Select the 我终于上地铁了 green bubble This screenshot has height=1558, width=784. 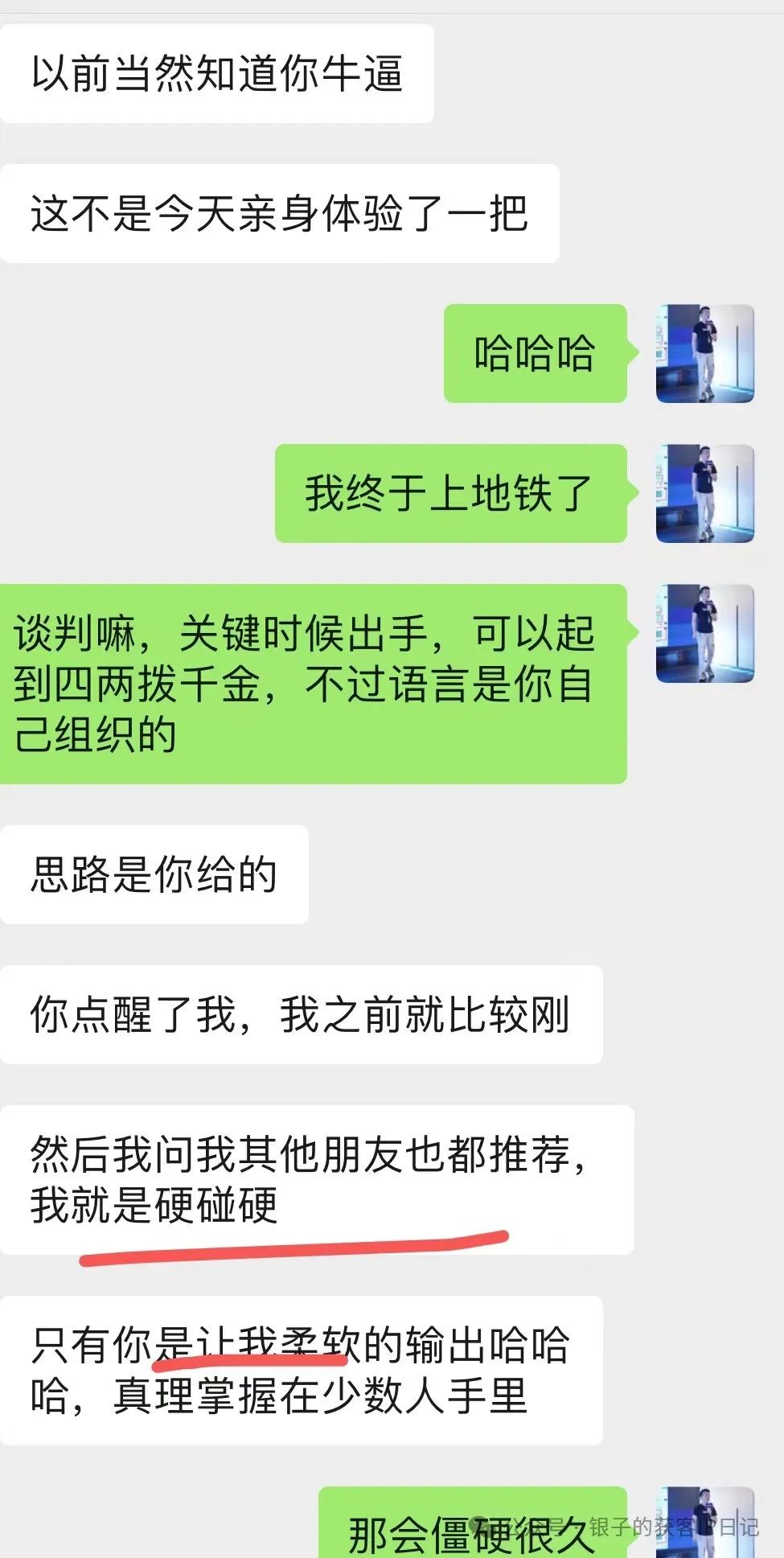450,495
